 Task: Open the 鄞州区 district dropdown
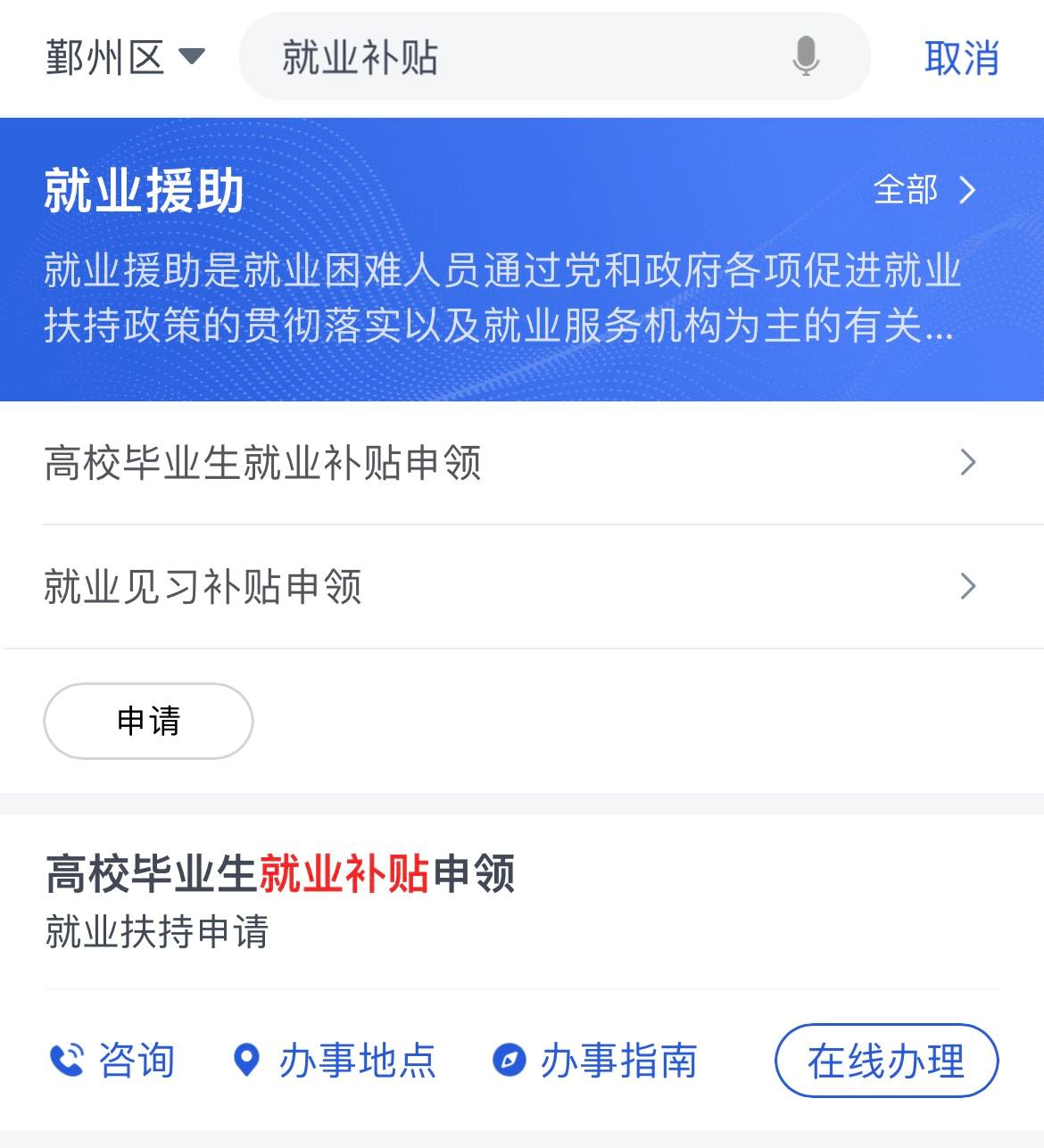point(125,58)
